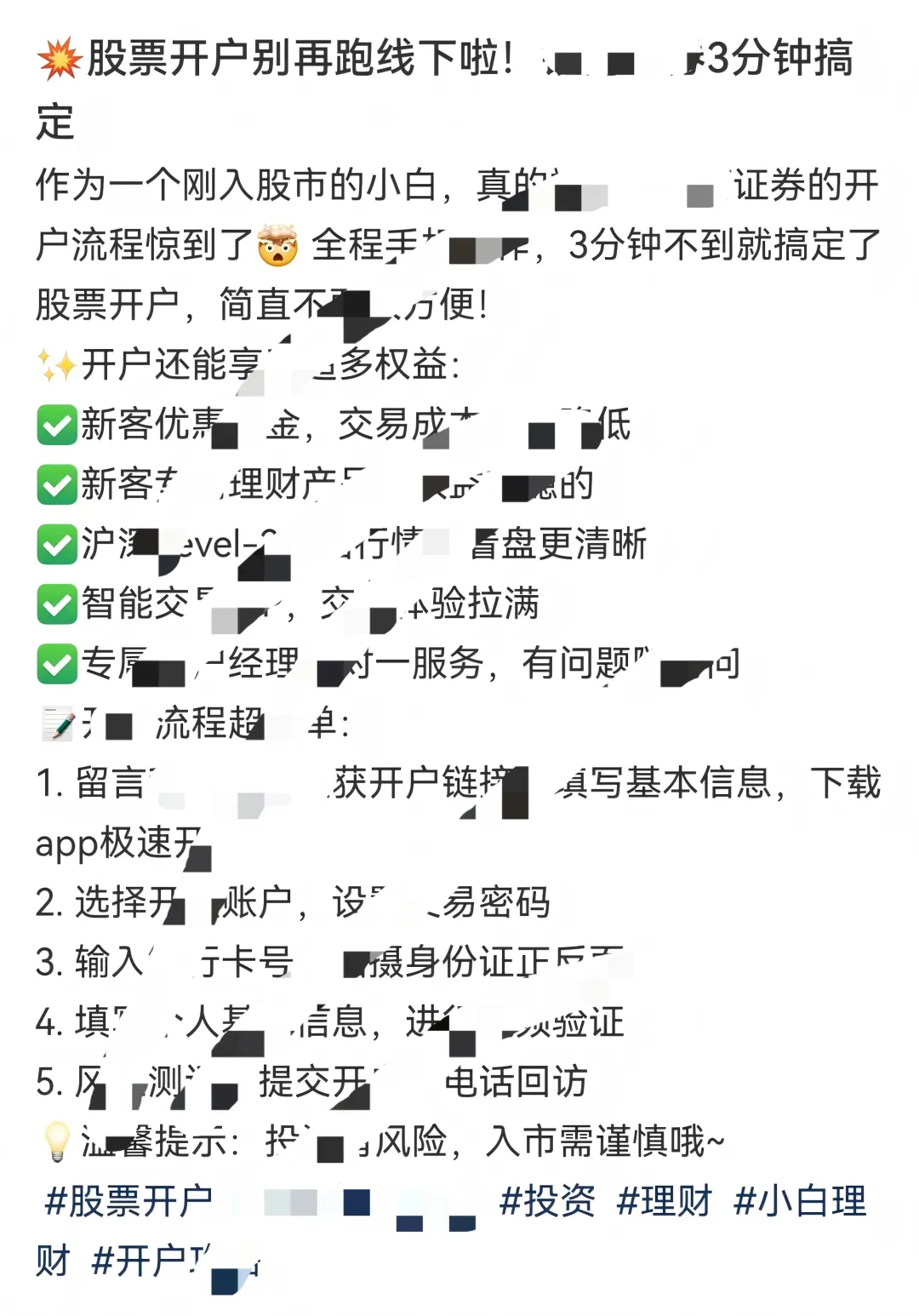Open the #投资 hashtag
This screenshot has width=919, height=1316.
coord(547,1201)
